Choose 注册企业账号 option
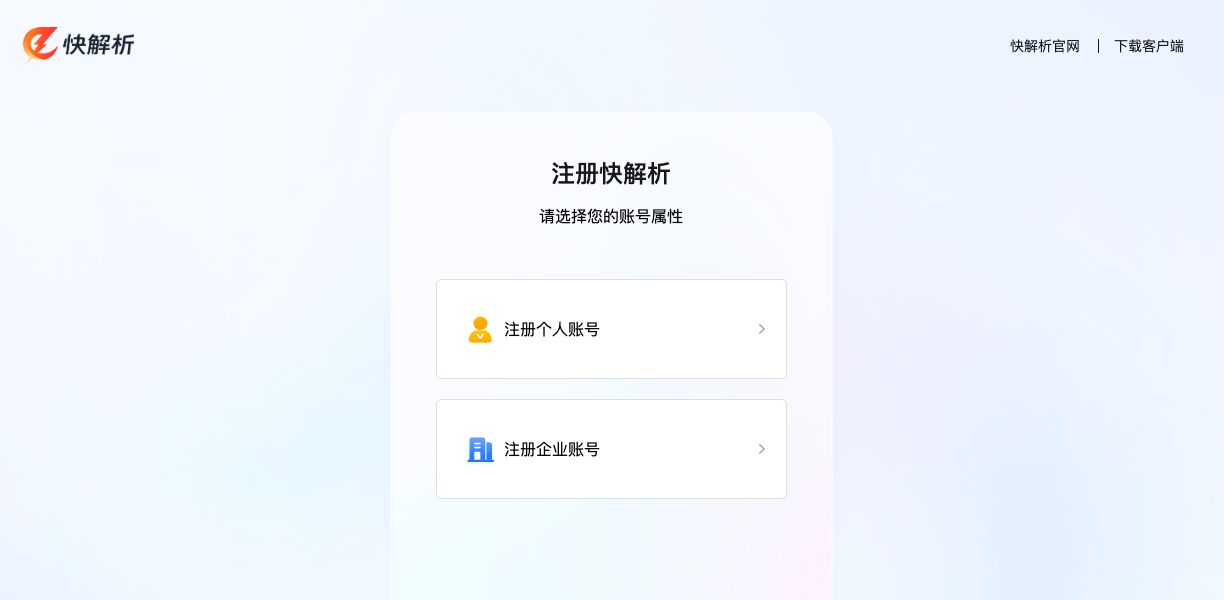Image resolution: width=1224 pixels, height=600 pixels. coord(611,449)
